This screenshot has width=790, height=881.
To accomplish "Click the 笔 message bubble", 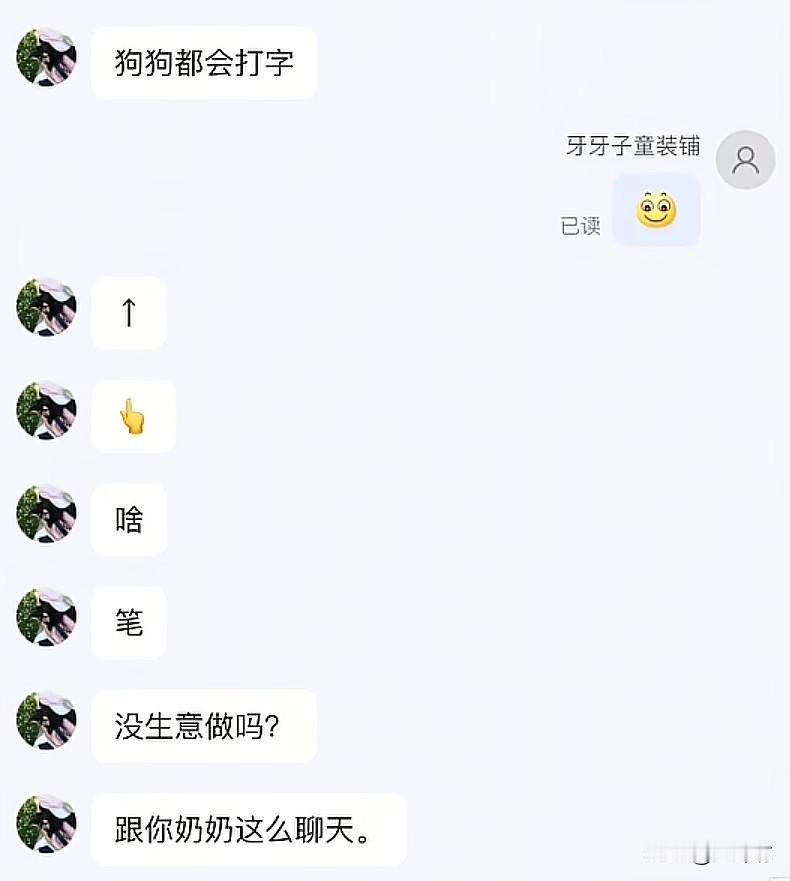I will pyautogui.click(x=128, y=622).
